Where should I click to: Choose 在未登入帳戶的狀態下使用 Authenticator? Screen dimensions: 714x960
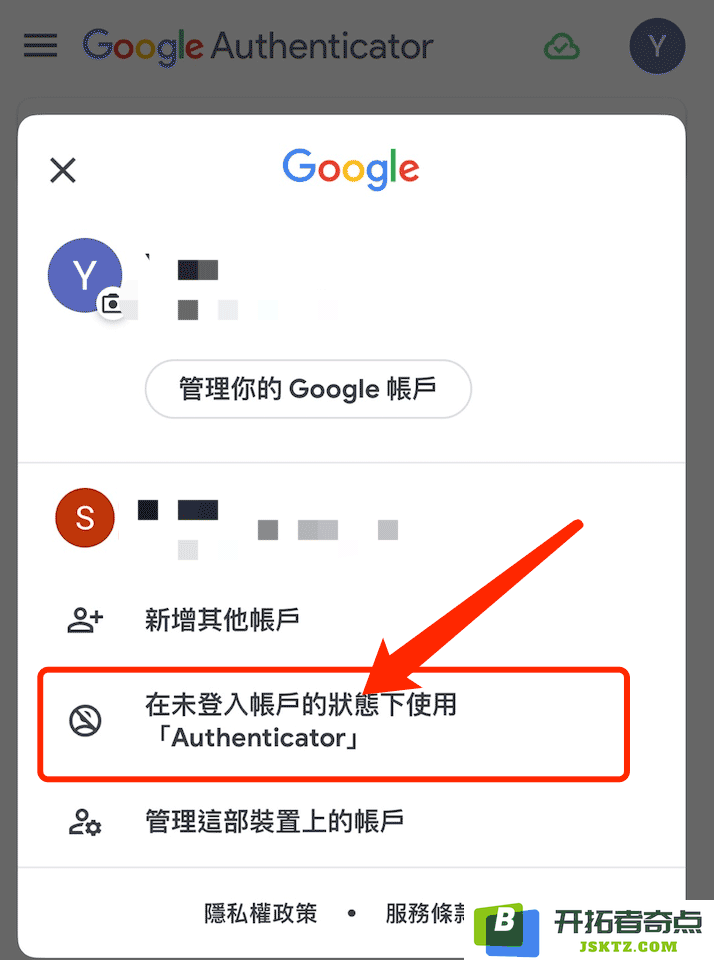[300, 721]
